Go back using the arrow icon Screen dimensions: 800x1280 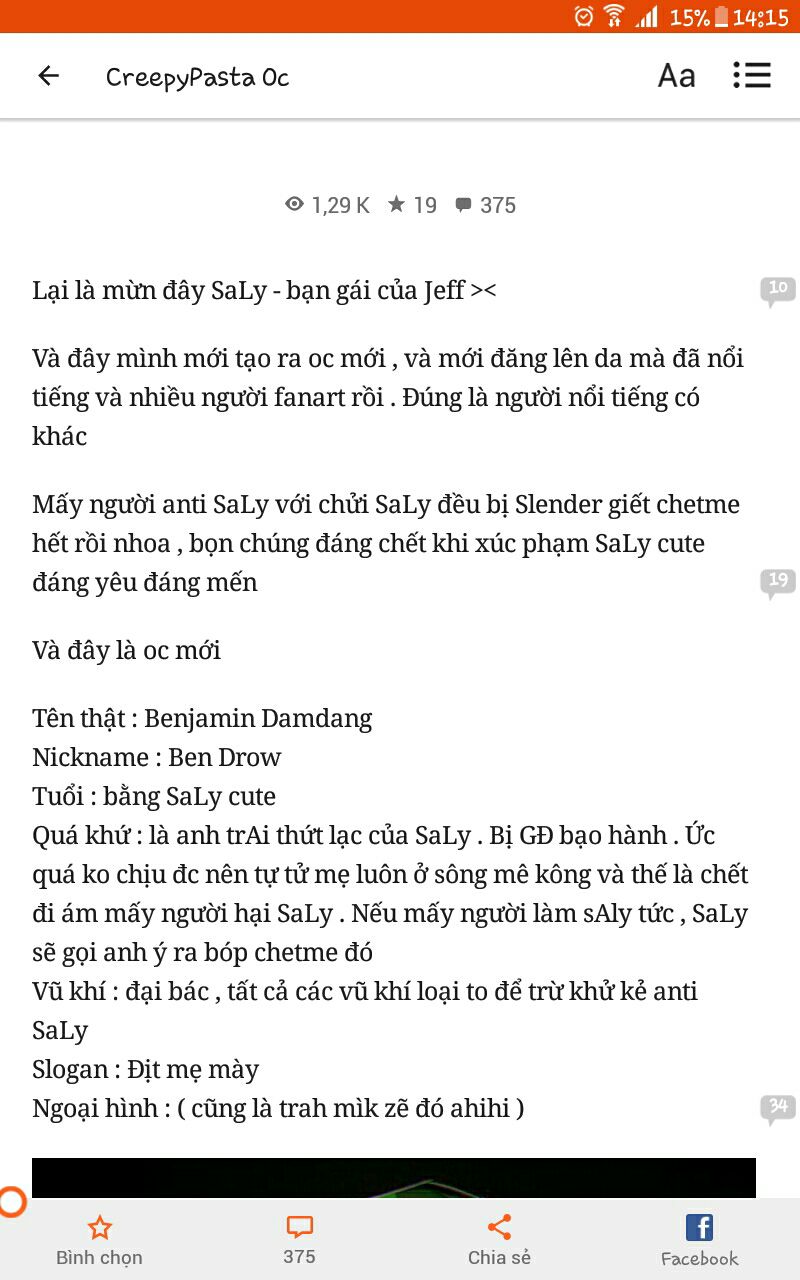[x=48, y=76]
